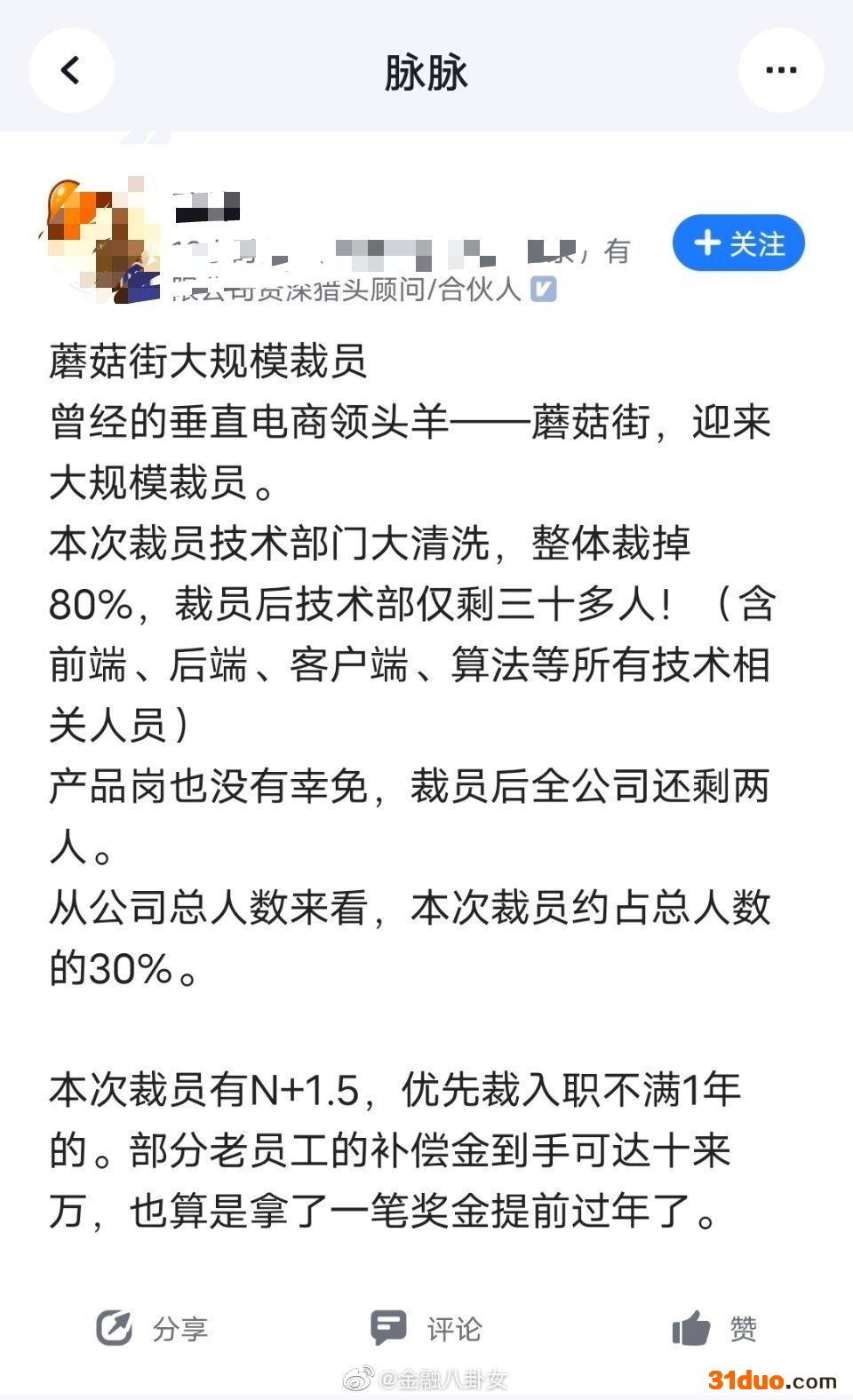This screenshot has width=853, height=1400.
Task: Tap the Weibo camera icon before @金融八卦女
Action: [359, 1380]
